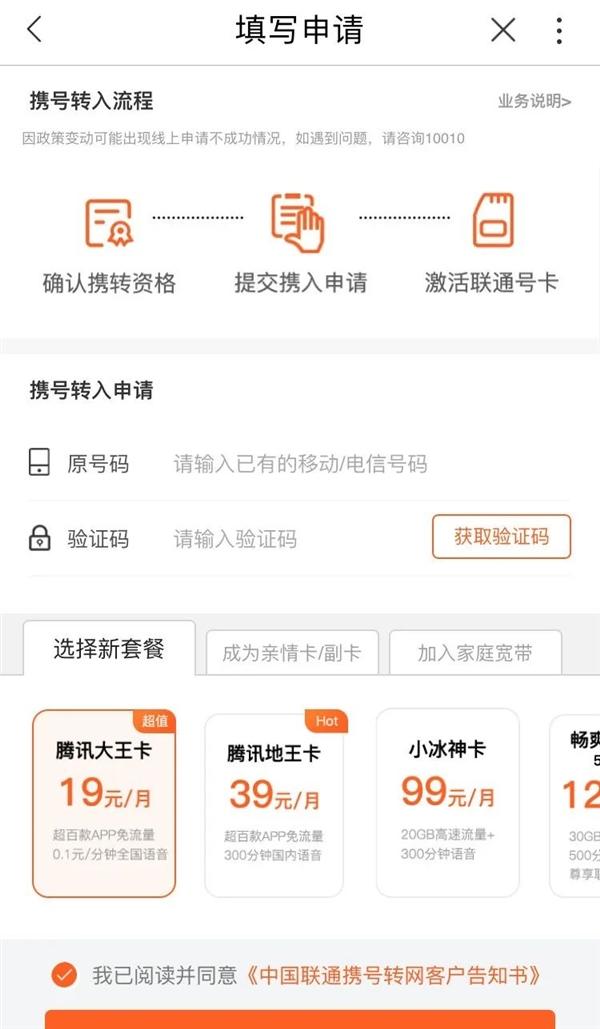Open the three-dot overflow menu
This screenshot has height=1029, width=600.
tap(558, 30)
